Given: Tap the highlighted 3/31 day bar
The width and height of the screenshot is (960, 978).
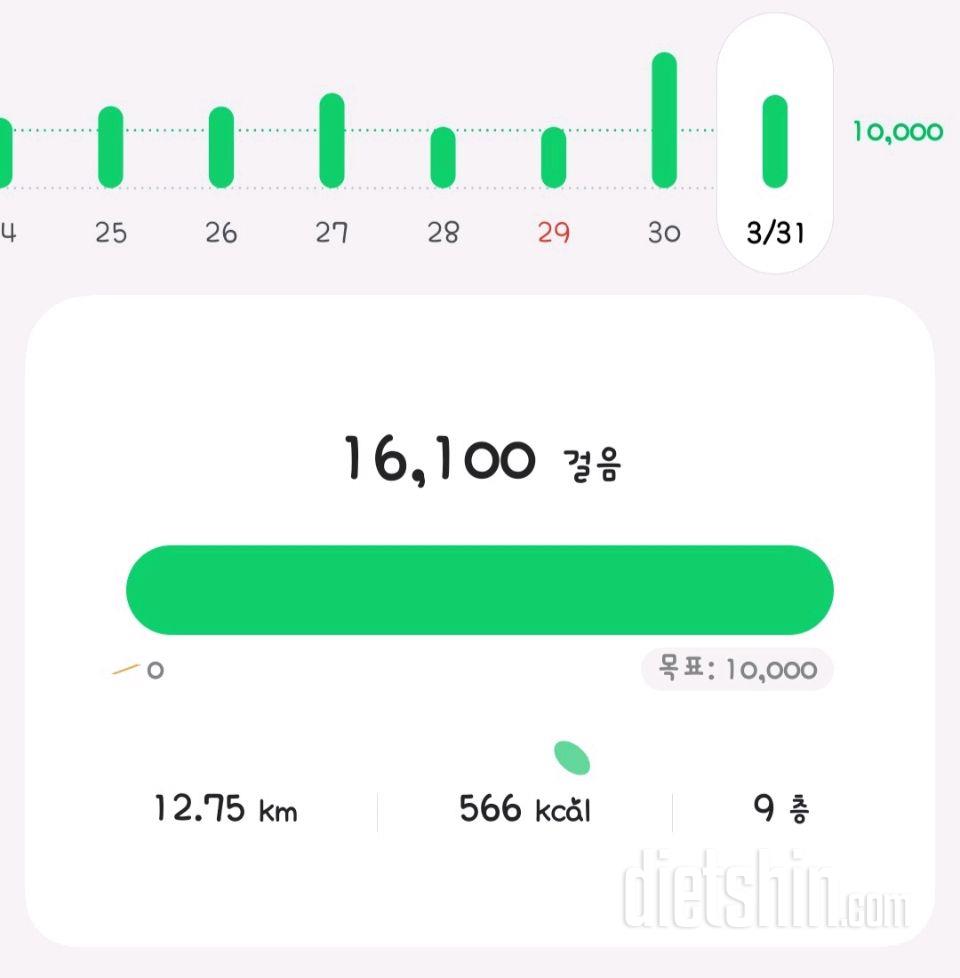Looking at the screenshot, I should point(775,141).
